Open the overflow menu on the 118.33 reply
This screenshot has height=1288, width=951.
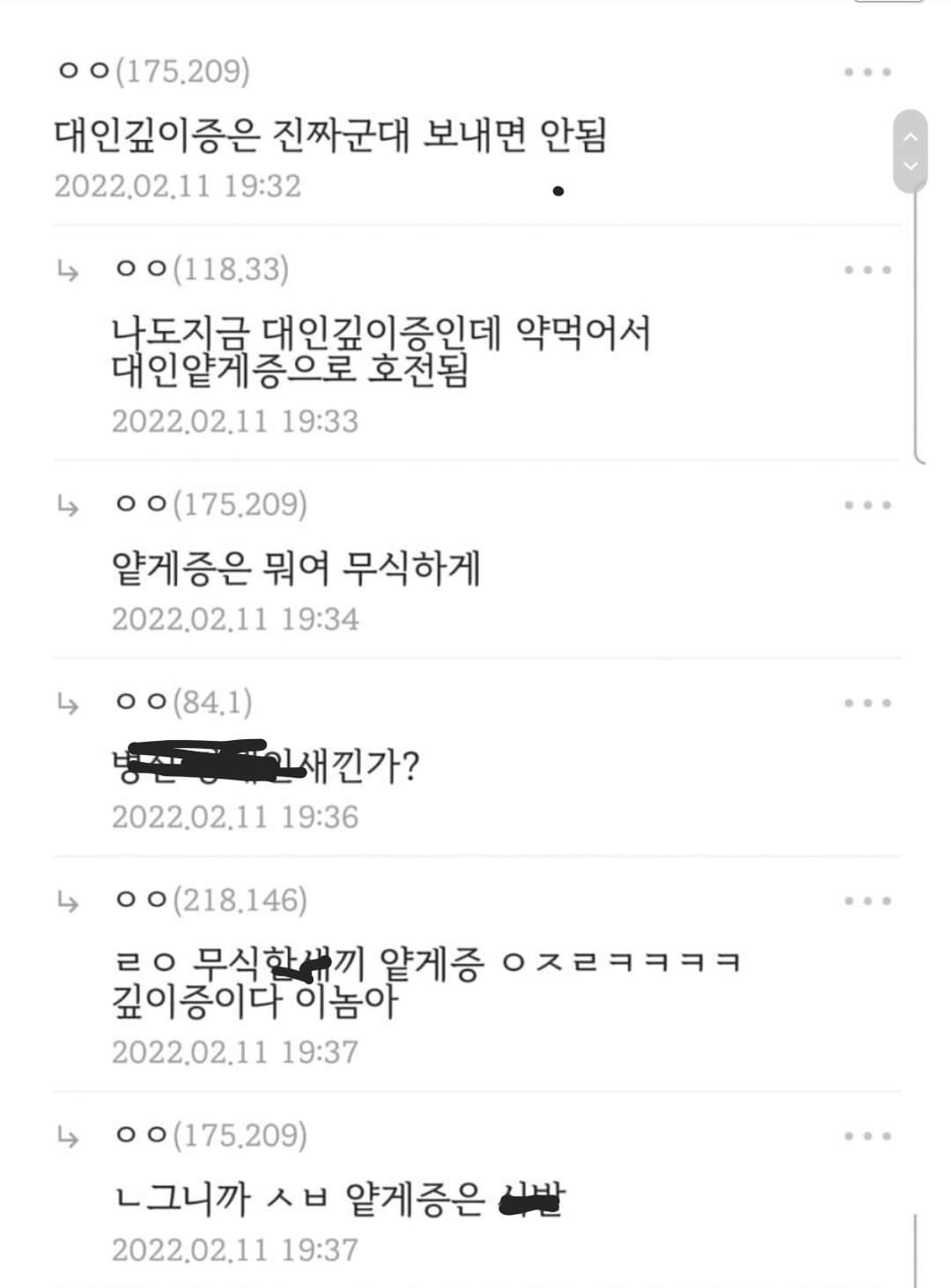tap(867, 270)
